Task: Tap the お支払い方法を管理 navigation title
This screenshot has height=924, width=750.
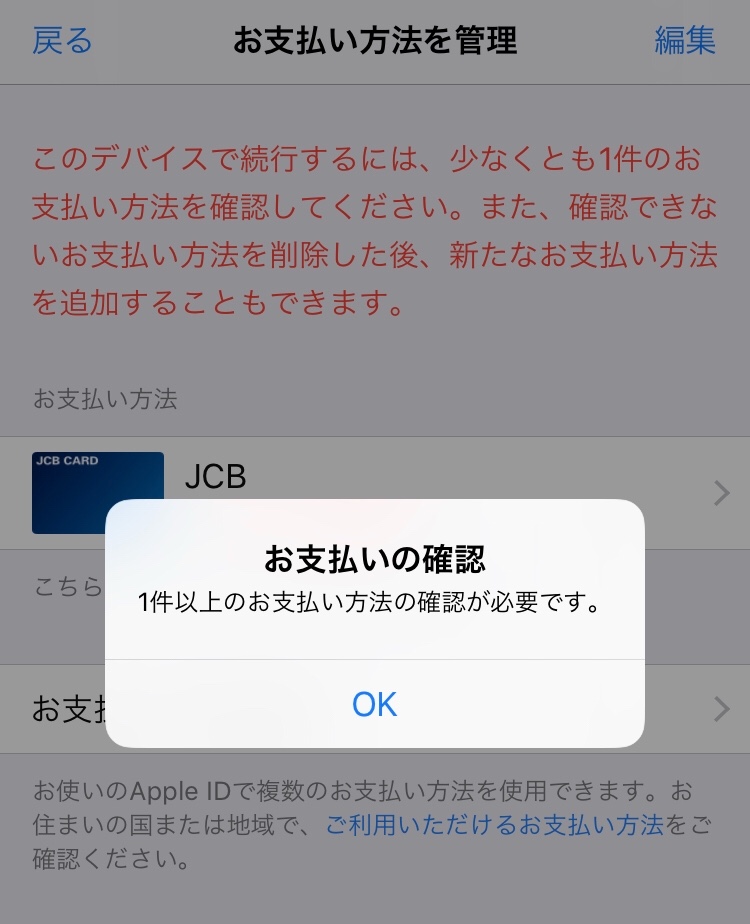Action: pyautogui.click(x=374, y=41)
